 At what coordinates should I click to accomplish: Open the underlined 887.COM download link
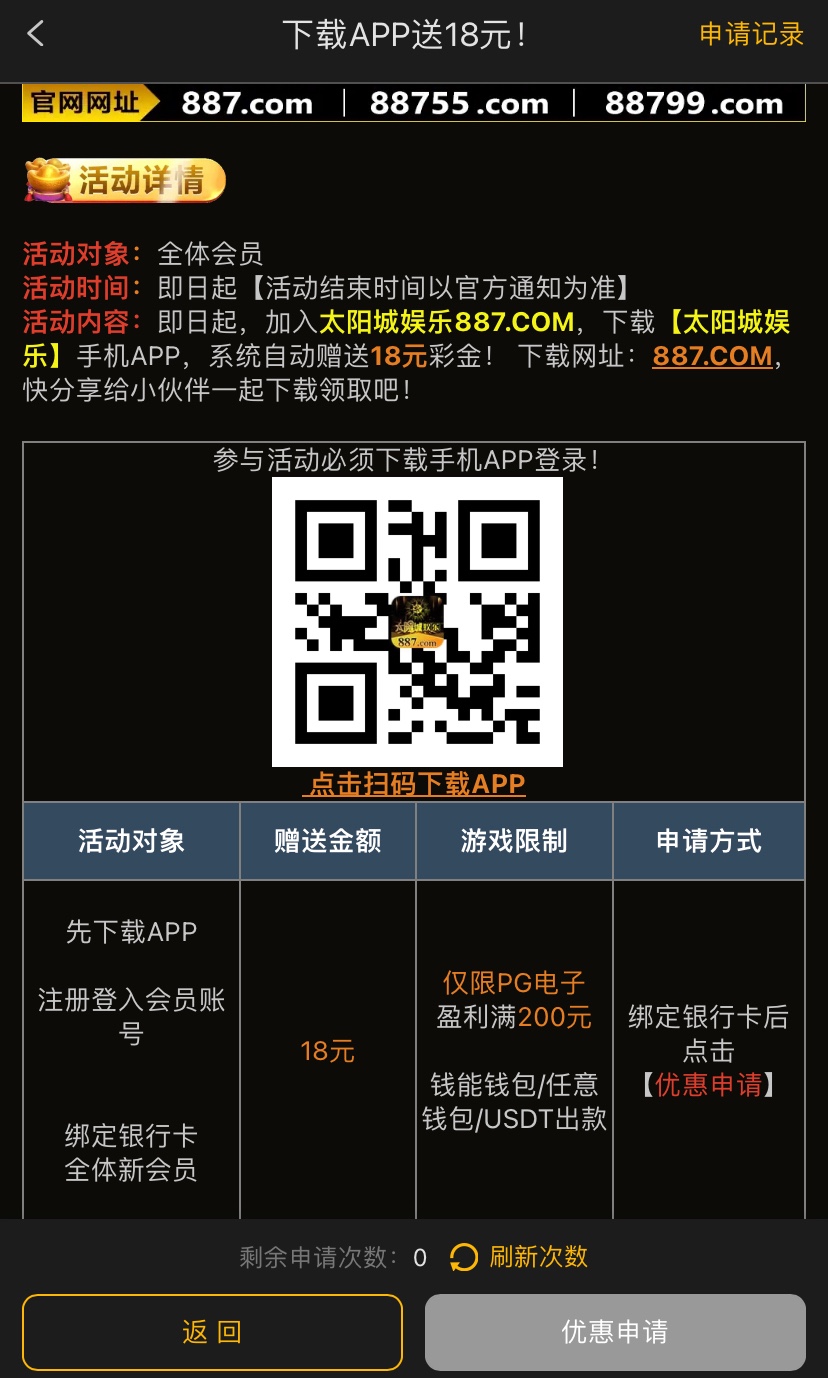tap(712, 356)
